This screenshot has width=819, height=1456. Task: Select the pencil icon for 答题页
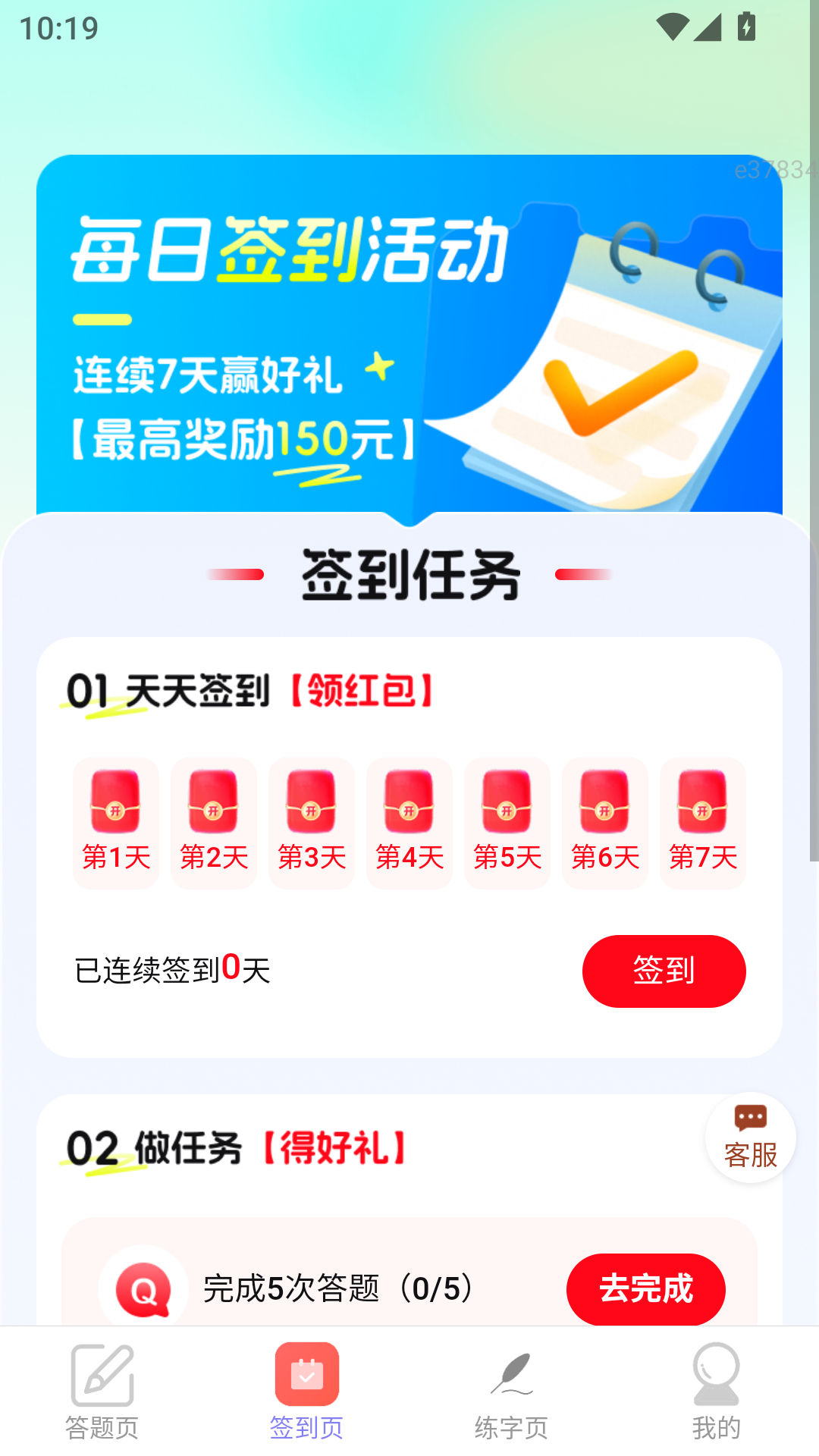pos(102,1376)
